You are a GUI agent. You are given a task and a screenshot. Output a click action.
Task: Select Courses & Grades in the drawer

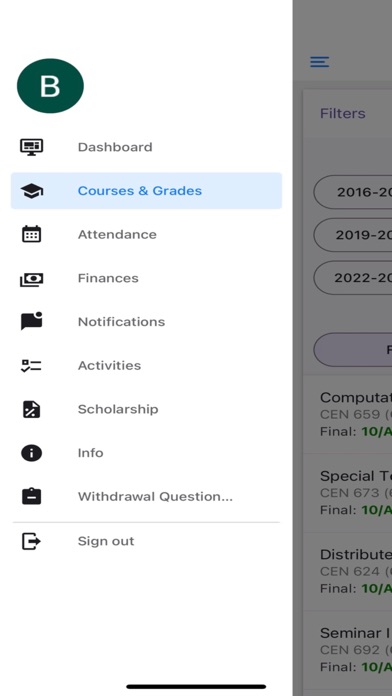(x=147, y=190)
